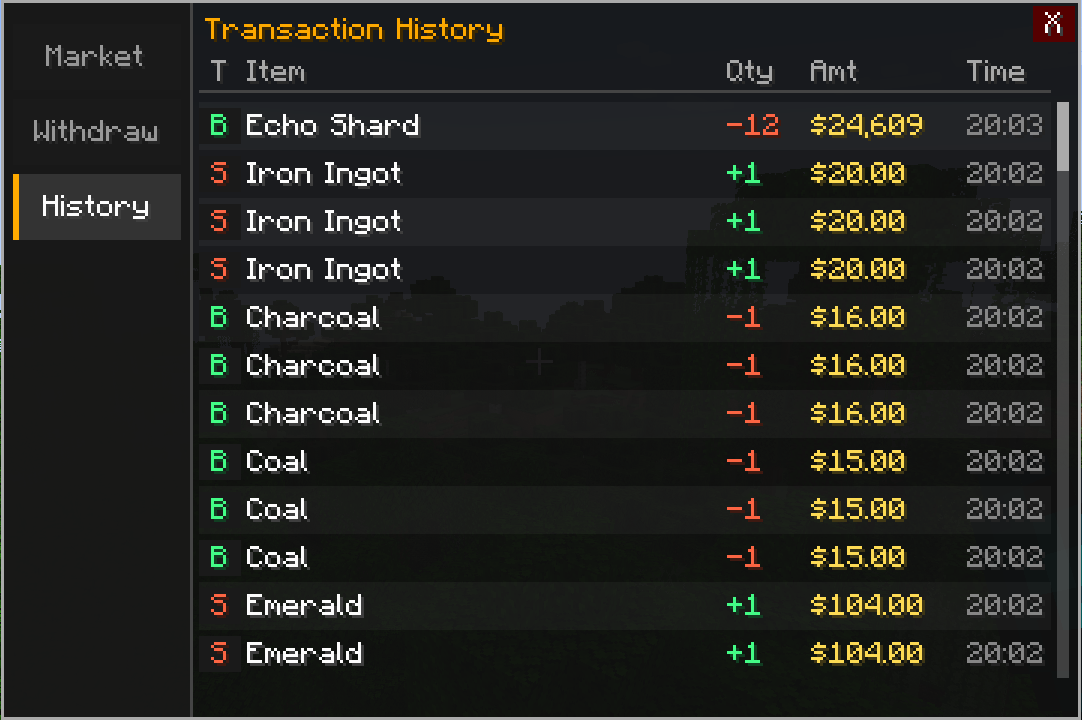Viewport: 1082px width, 720px height.
Task: Open the Withdraw tab
Action: [95, 131]
